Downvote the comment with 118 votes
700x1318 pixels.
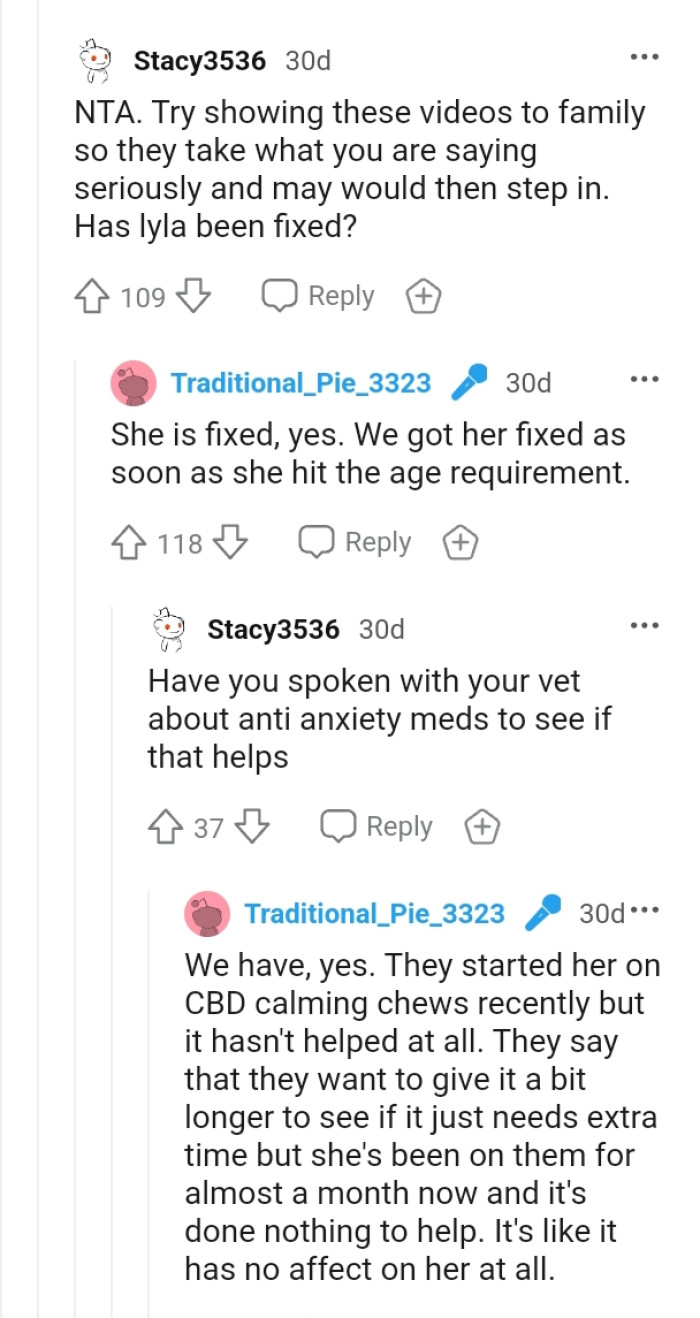pos(231,543)
